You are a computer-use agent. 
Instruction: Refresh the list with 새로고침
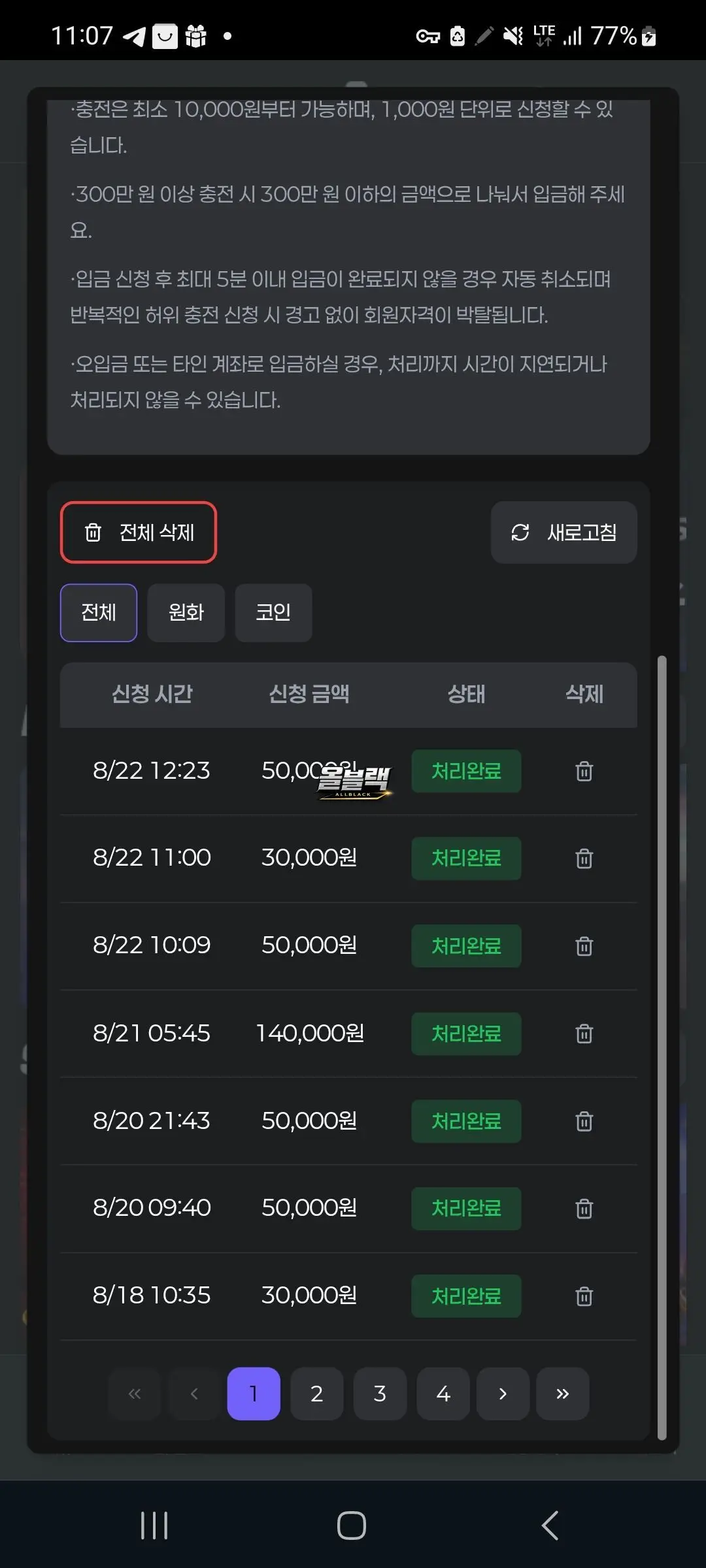563,532
